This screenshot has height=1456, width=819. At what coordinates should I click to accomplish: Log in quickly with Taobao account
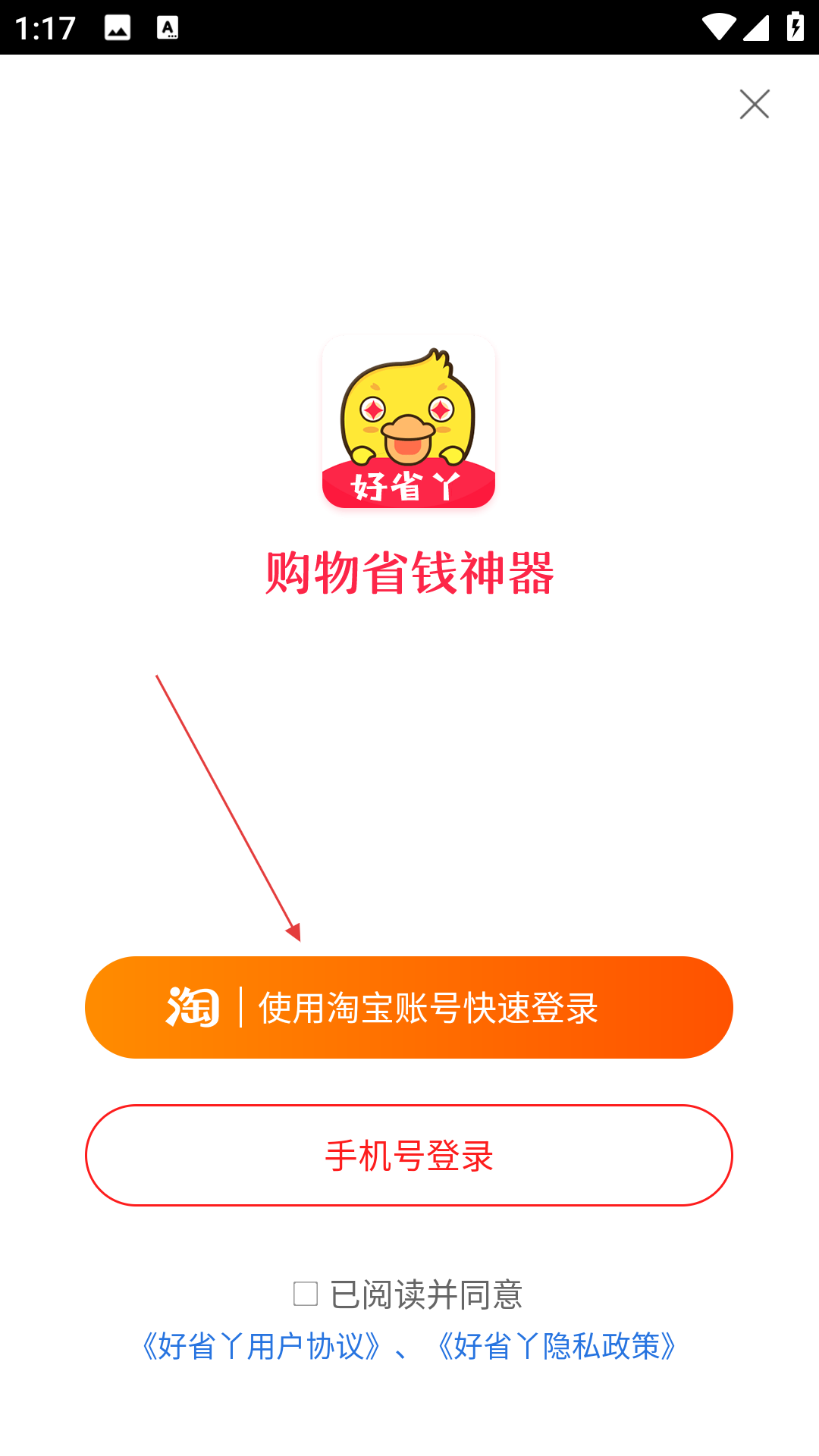click(409, 1007)
